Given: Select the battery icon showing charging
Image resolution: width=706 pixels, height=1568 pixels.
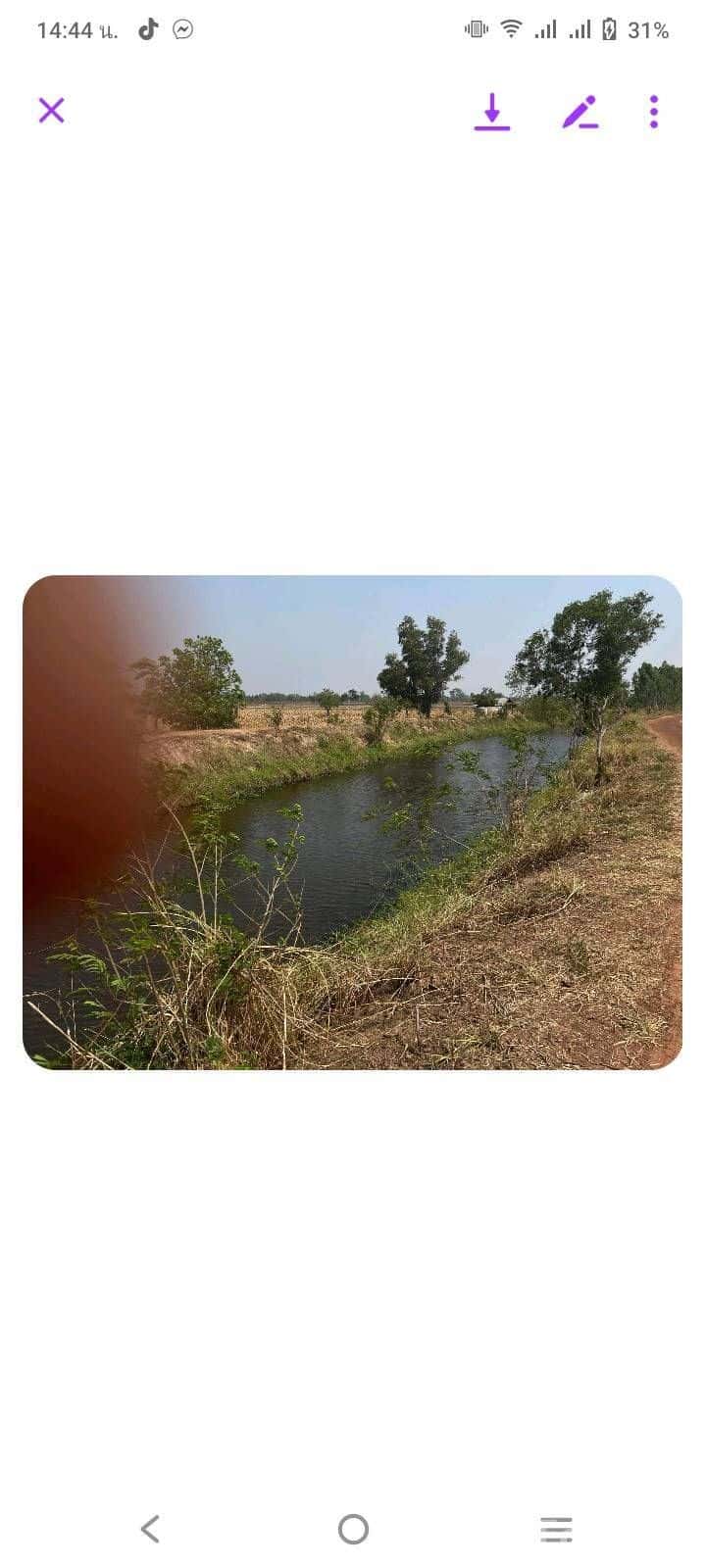Looking at the screenshot, I should coord(610,29).
